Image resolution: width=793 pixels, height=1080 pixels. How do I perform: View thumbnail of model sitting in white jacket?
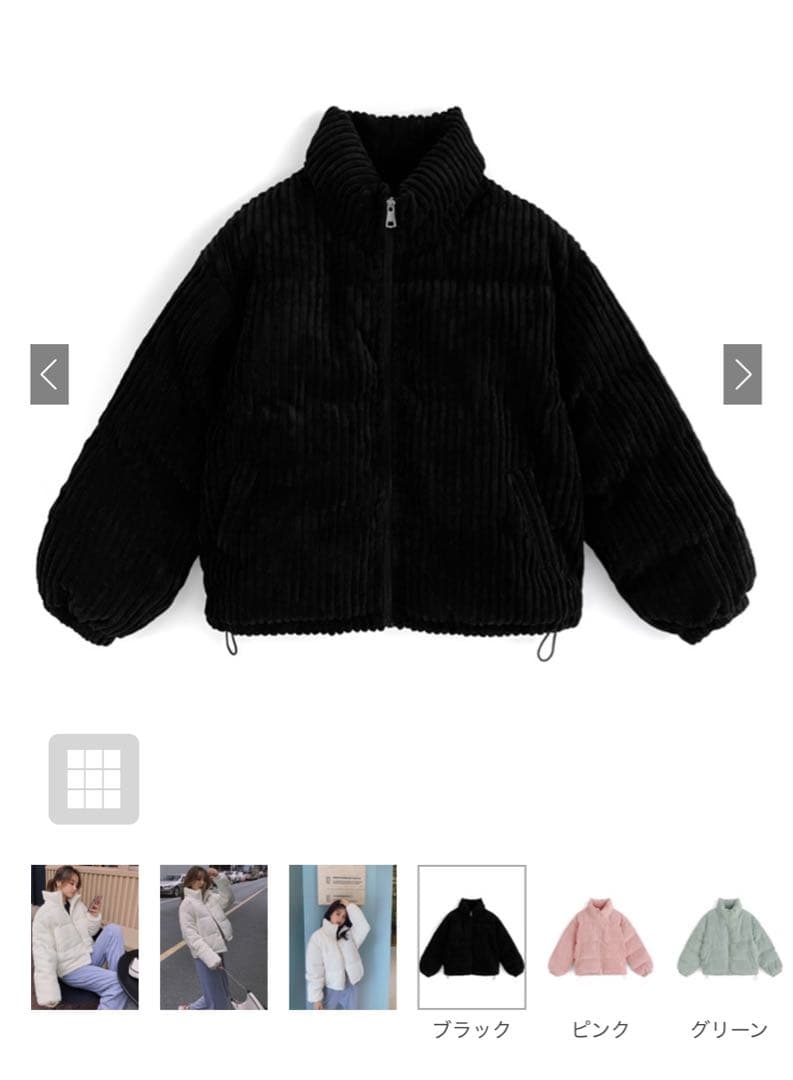84,937
